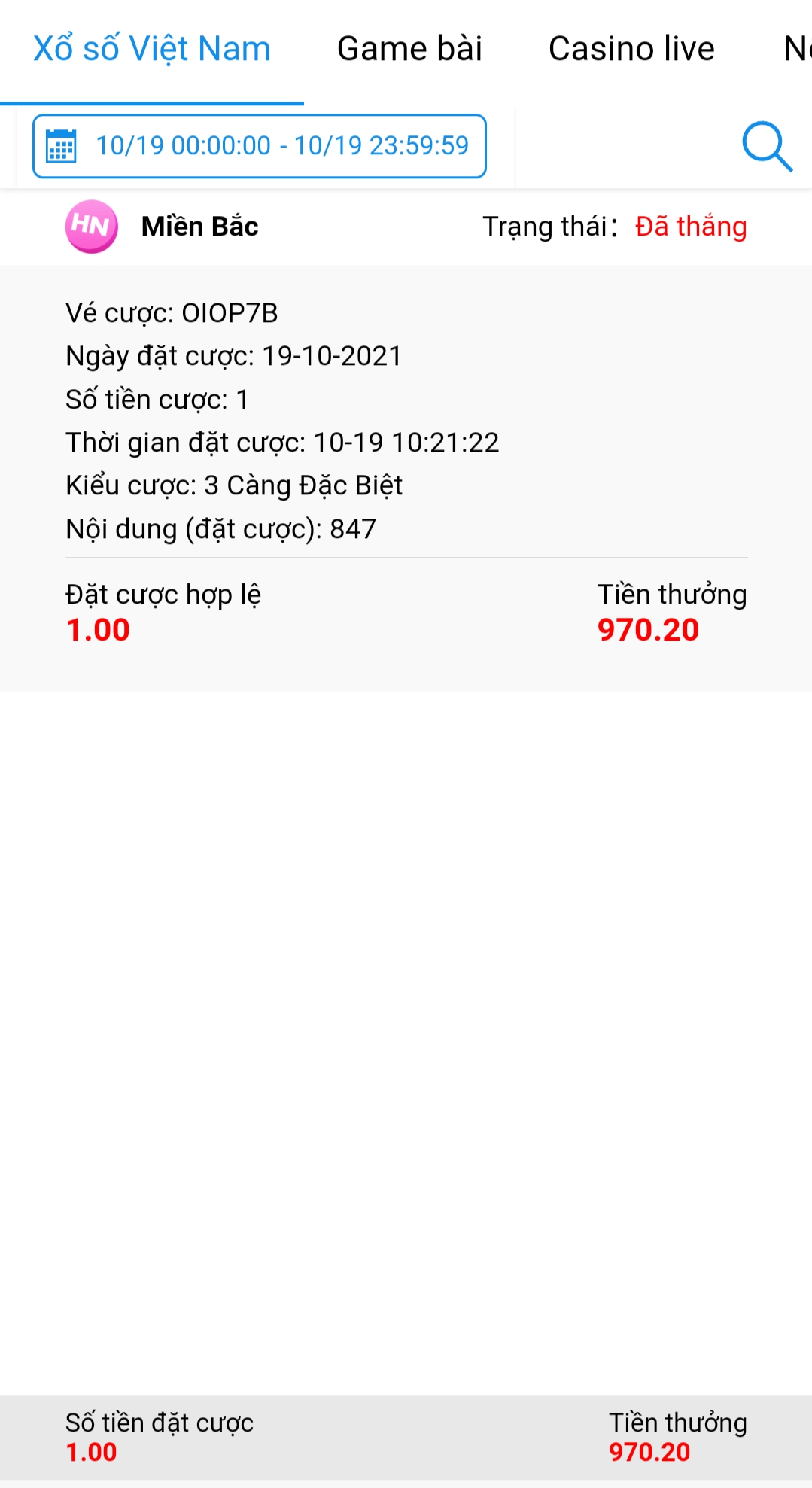The image size is (812, 1488).
Task: Switch to the Game bài tab
Action: pos(409,49)
